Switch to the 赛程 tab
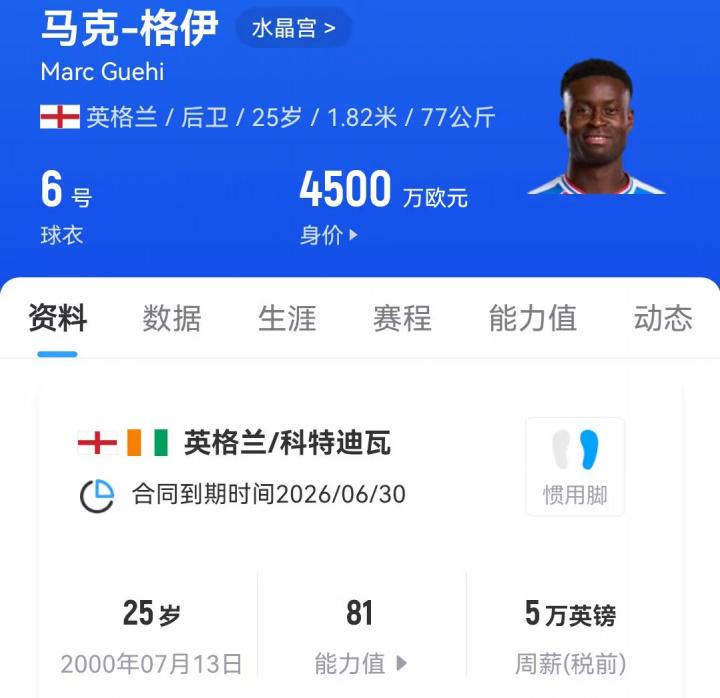The height and width of the screenshot is (698, 720). pos(402,318)
